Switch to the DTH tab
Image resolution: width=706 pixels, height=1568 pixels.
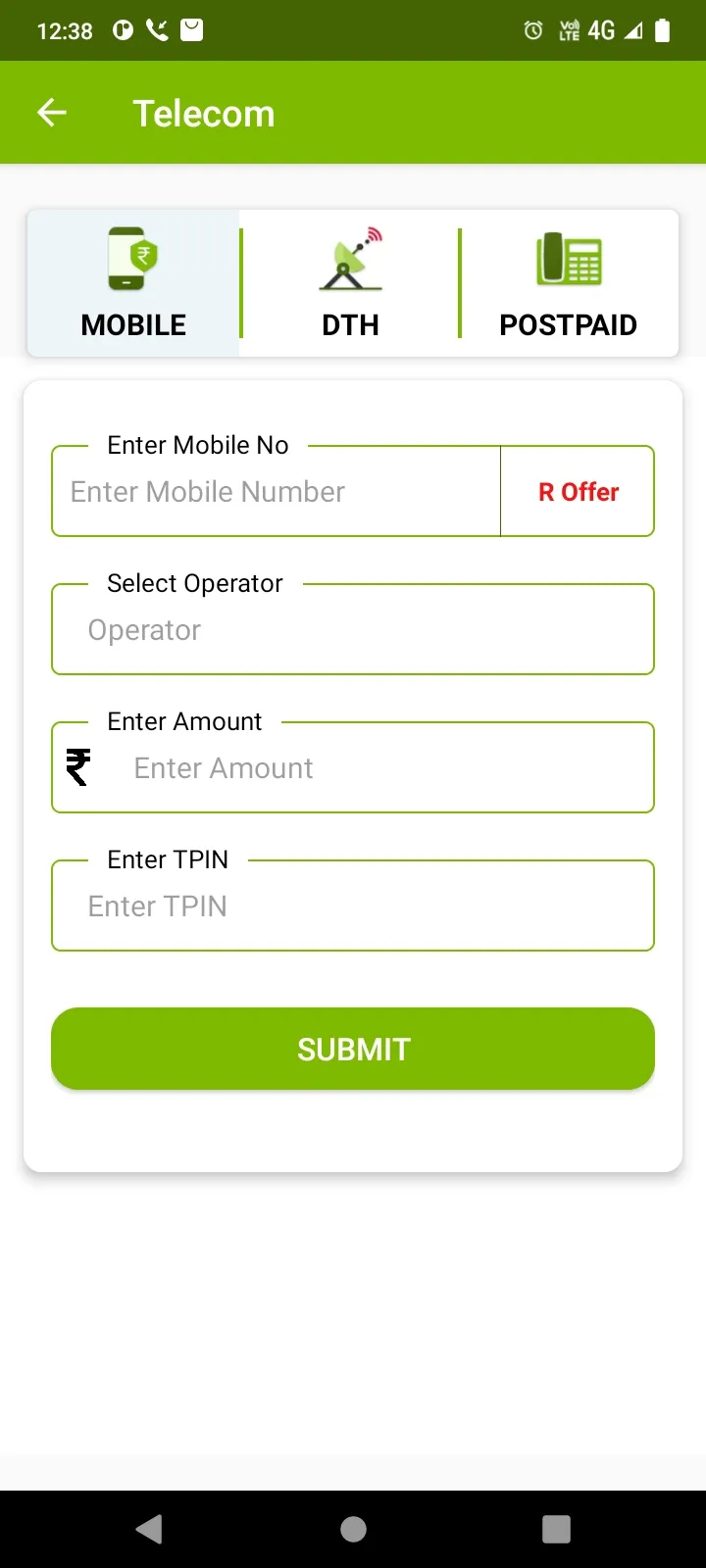[350, 283]
